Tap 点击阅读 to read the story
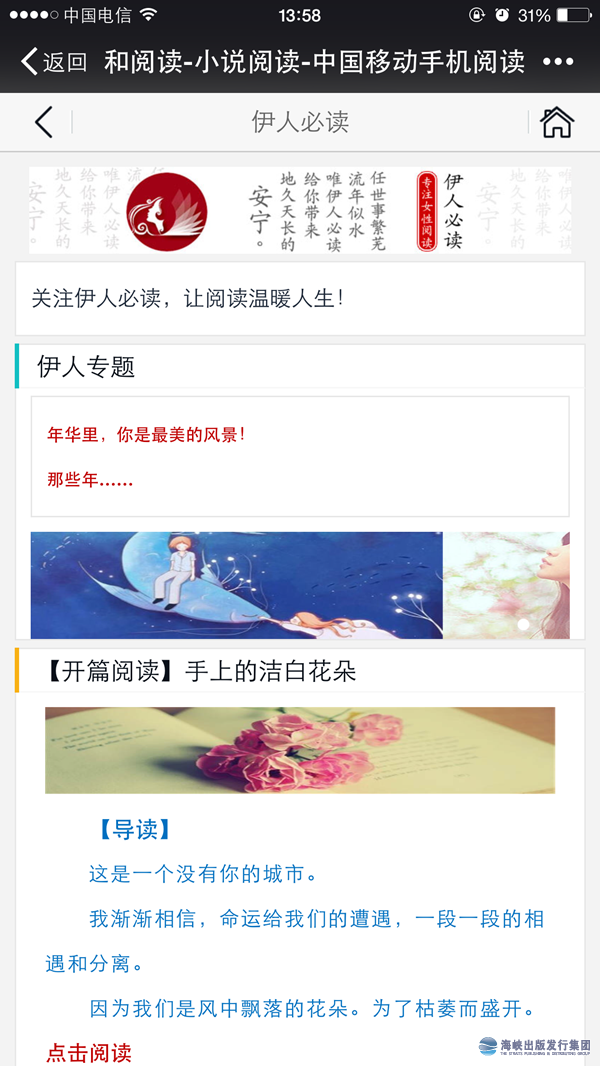Viewport: 600px width, 1066px height. pyautogui.click(x=89, y=1053)
